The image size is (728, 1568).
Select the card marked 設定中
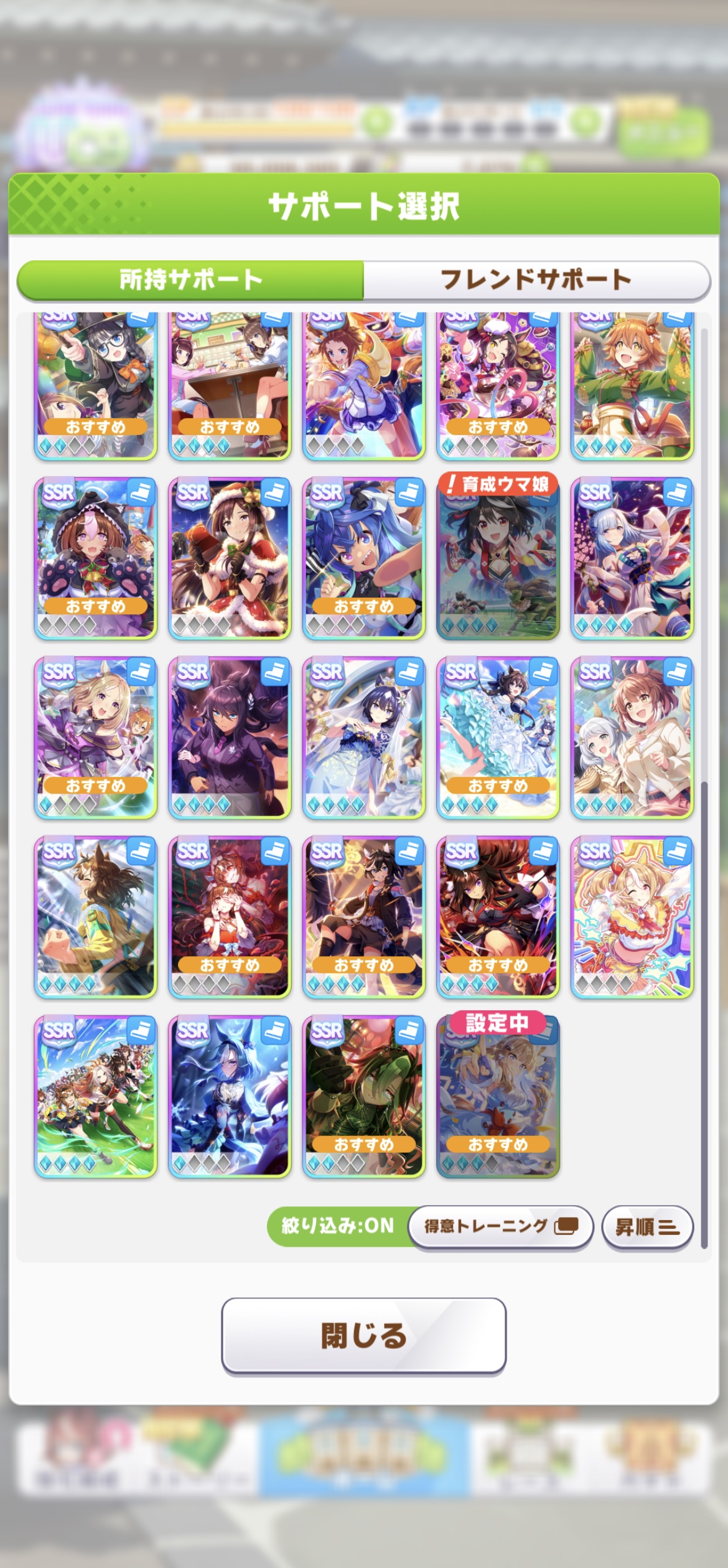click(498, 1097)
